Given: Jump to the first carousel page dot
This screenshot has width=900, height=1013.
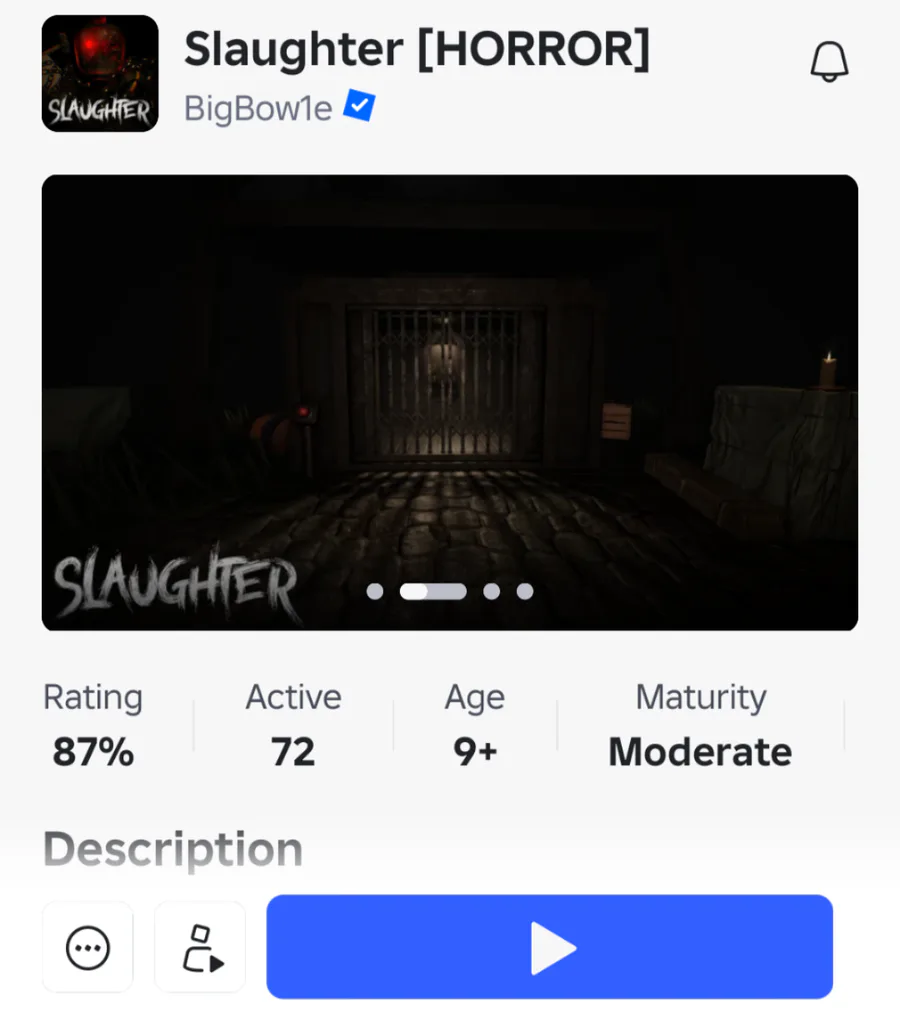Looking at the screenshot, I should [375, 591].
